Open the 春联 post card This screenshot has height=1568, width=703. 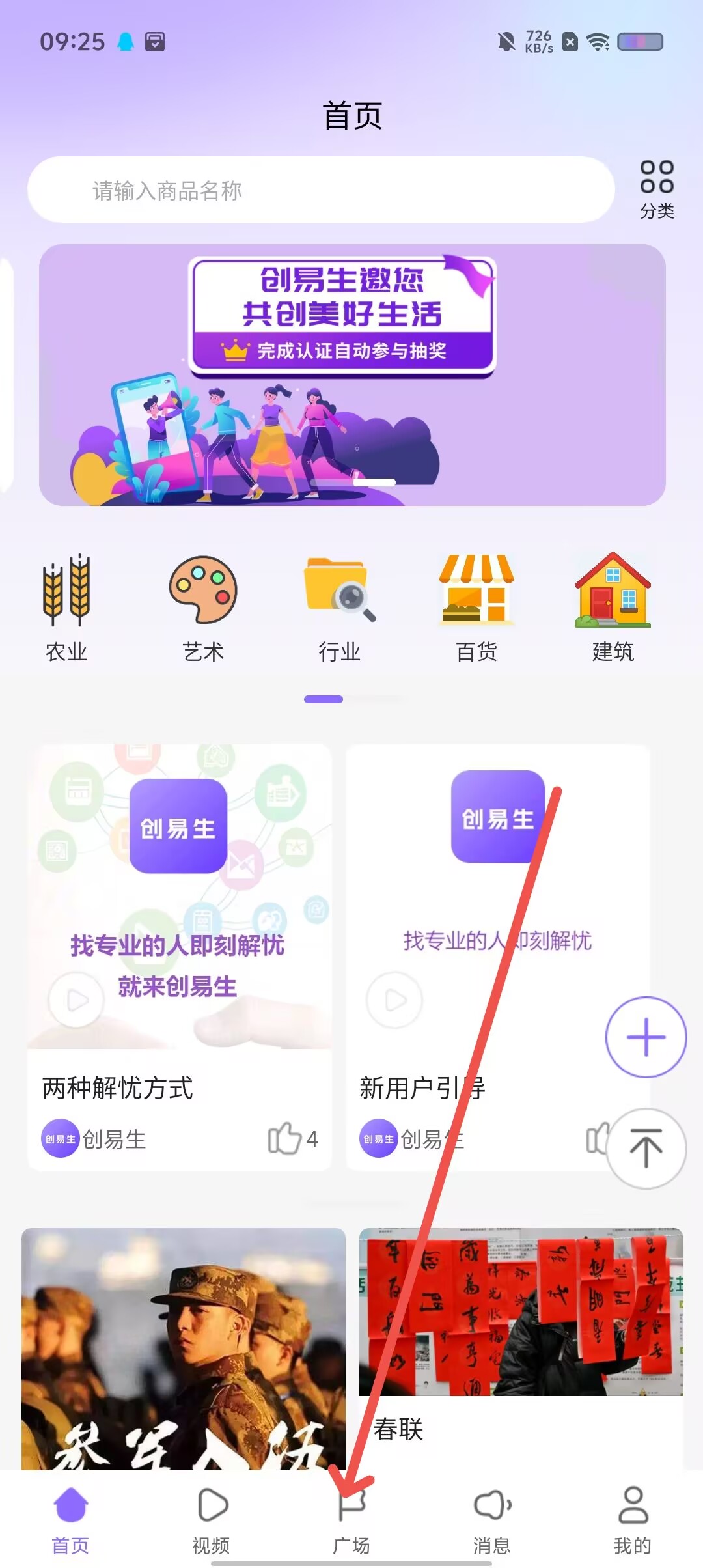coord(521,1335)
